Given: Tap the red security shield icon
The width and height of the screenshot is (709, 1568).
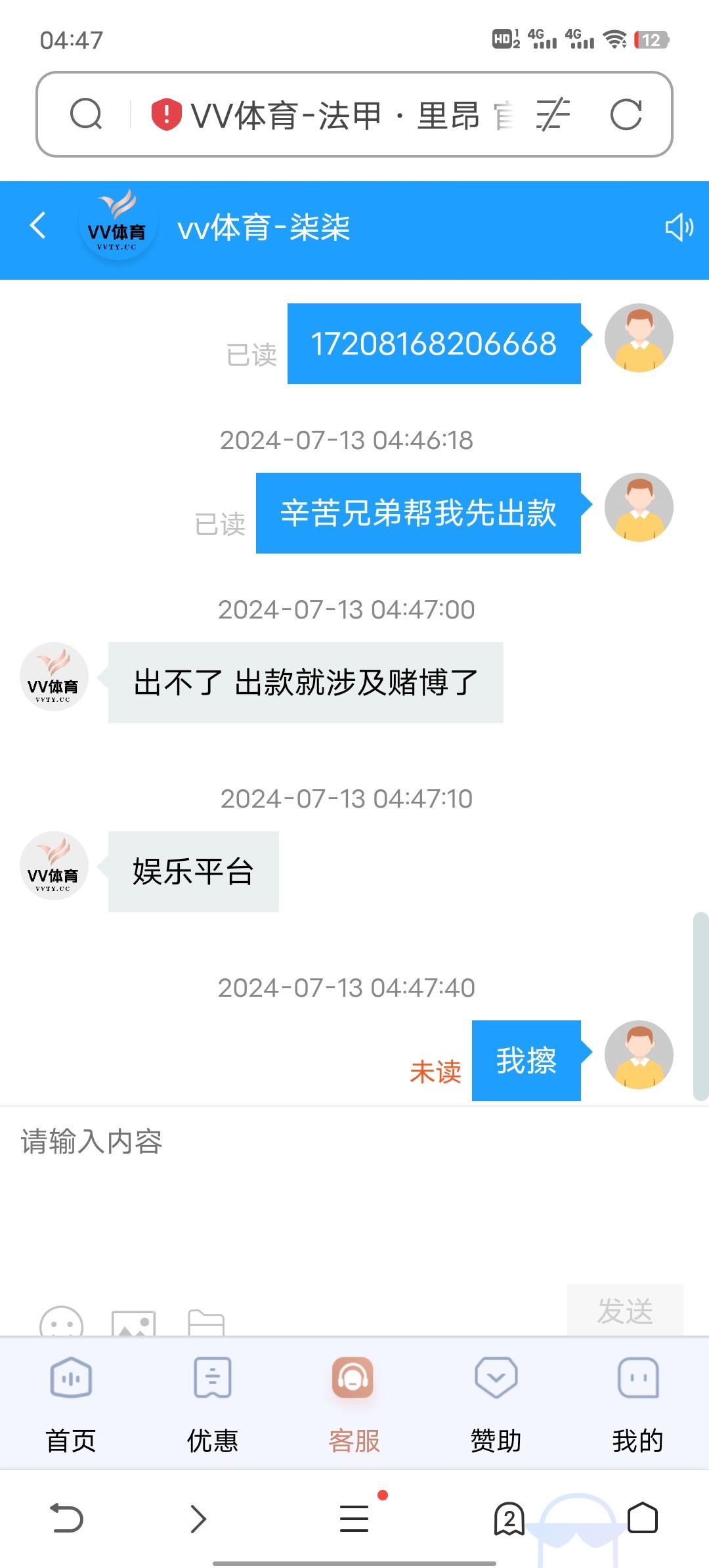Looking at the screenshot, I should 166,114.
